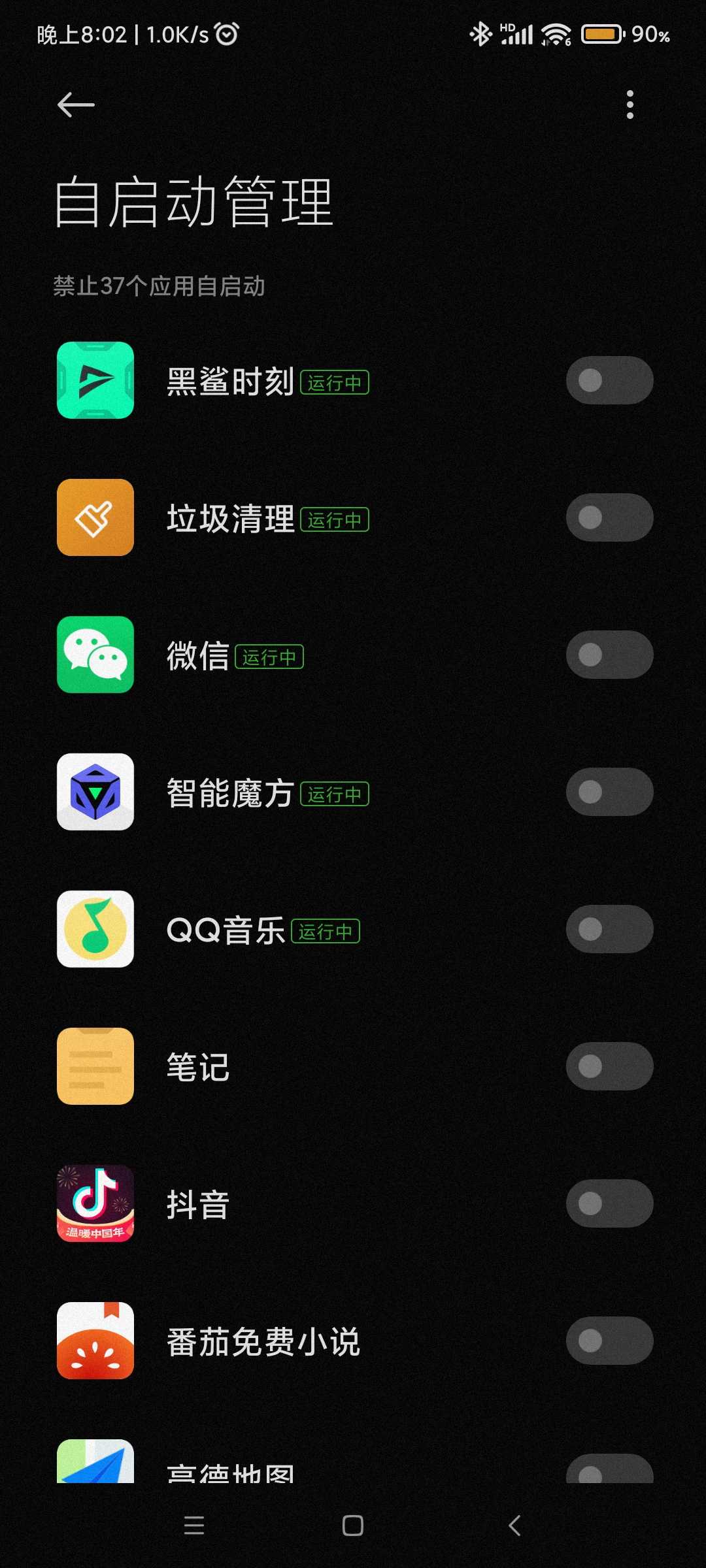Toggle auto-start switch for 垃圾清理
Screen dimensions: 706x1568
(x=609, y=517)
